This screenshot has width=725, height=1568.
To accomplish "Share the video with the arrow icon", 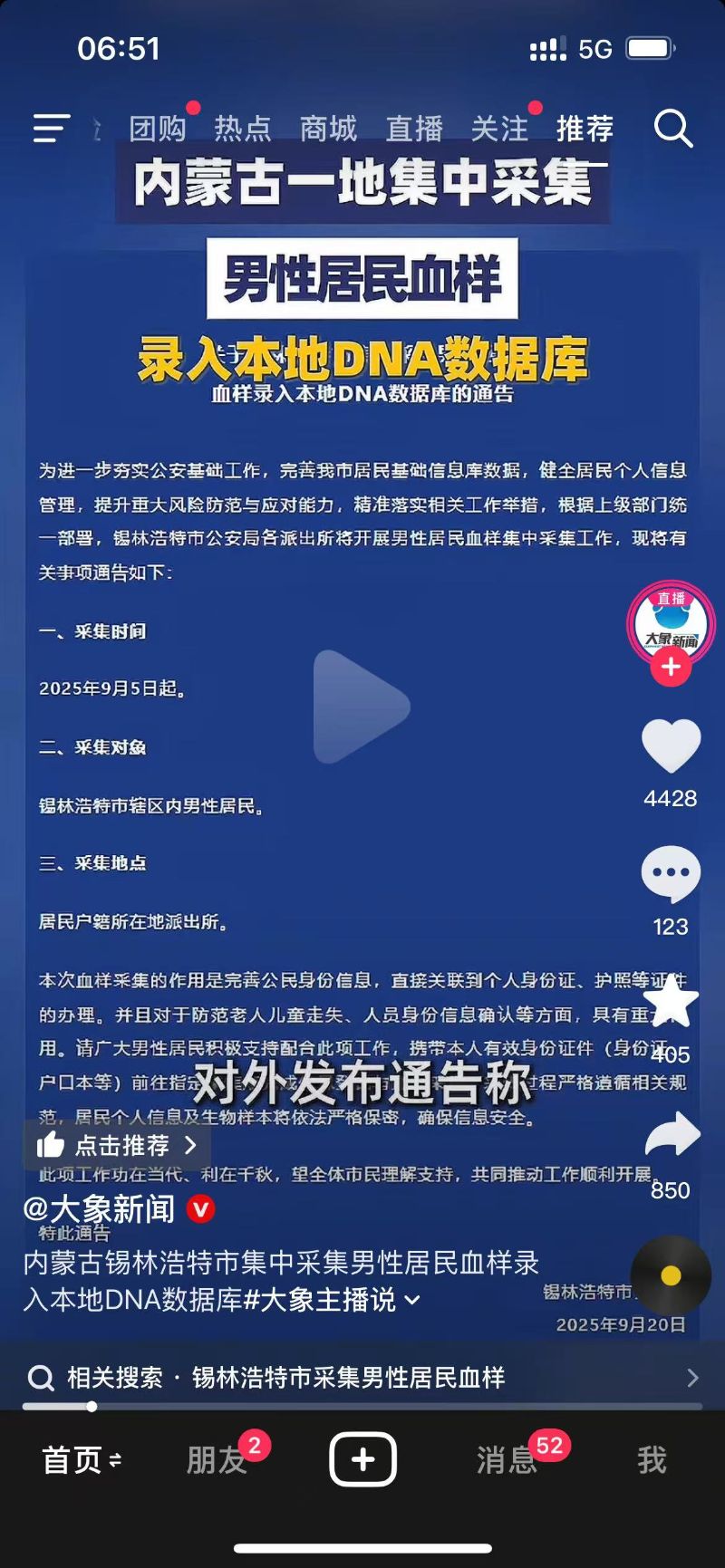I will 672,1136.
